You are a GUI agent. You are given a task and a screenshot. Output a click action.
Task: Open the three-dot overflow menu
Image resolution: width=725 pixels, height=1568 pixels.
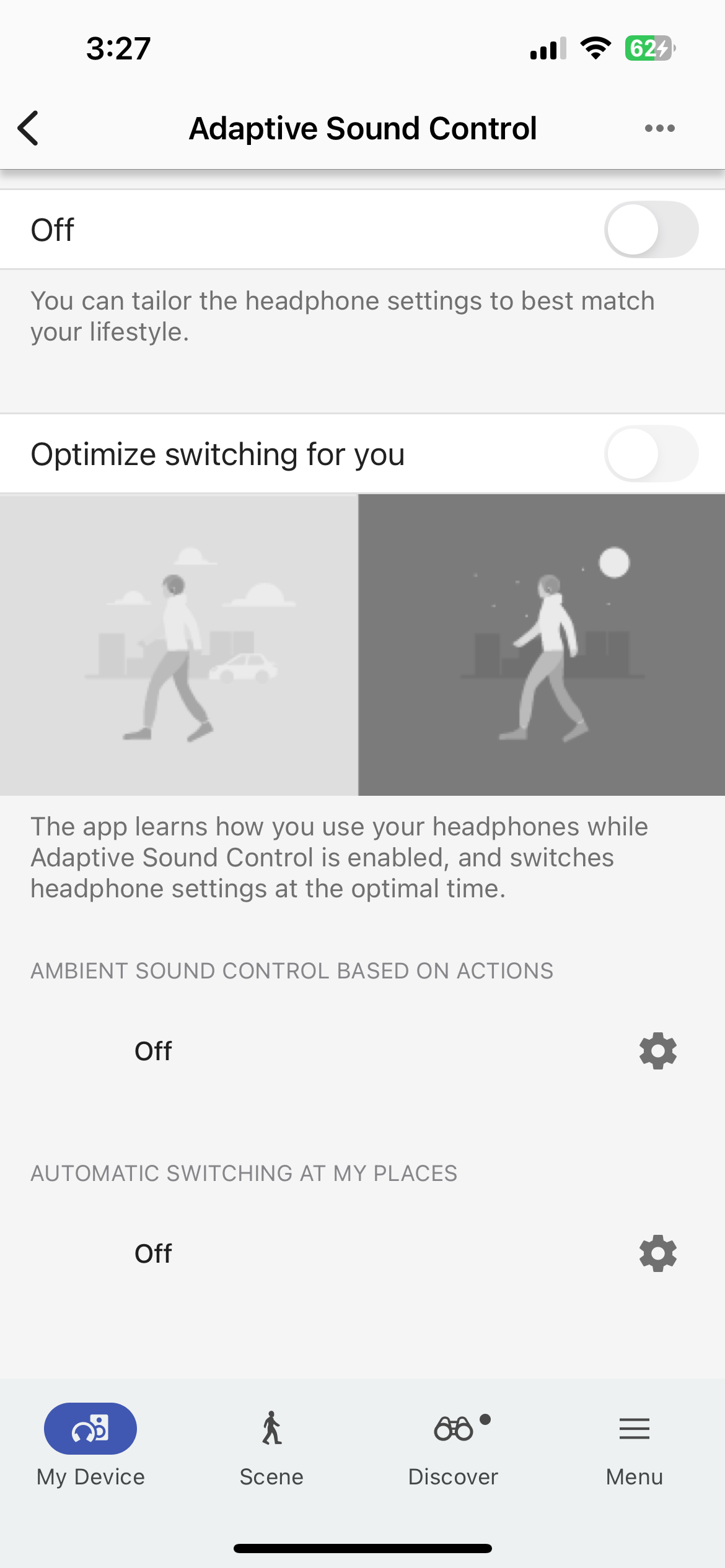(x=659, y=128)
